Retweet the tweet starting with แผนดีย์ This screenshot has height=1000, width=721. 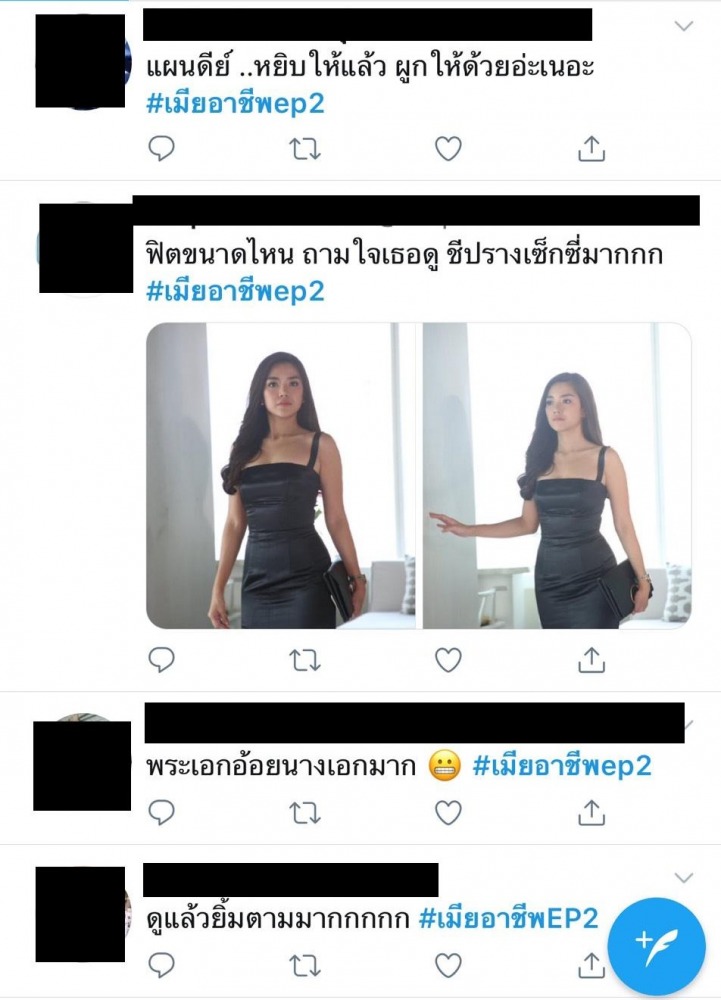pos(305,149)
